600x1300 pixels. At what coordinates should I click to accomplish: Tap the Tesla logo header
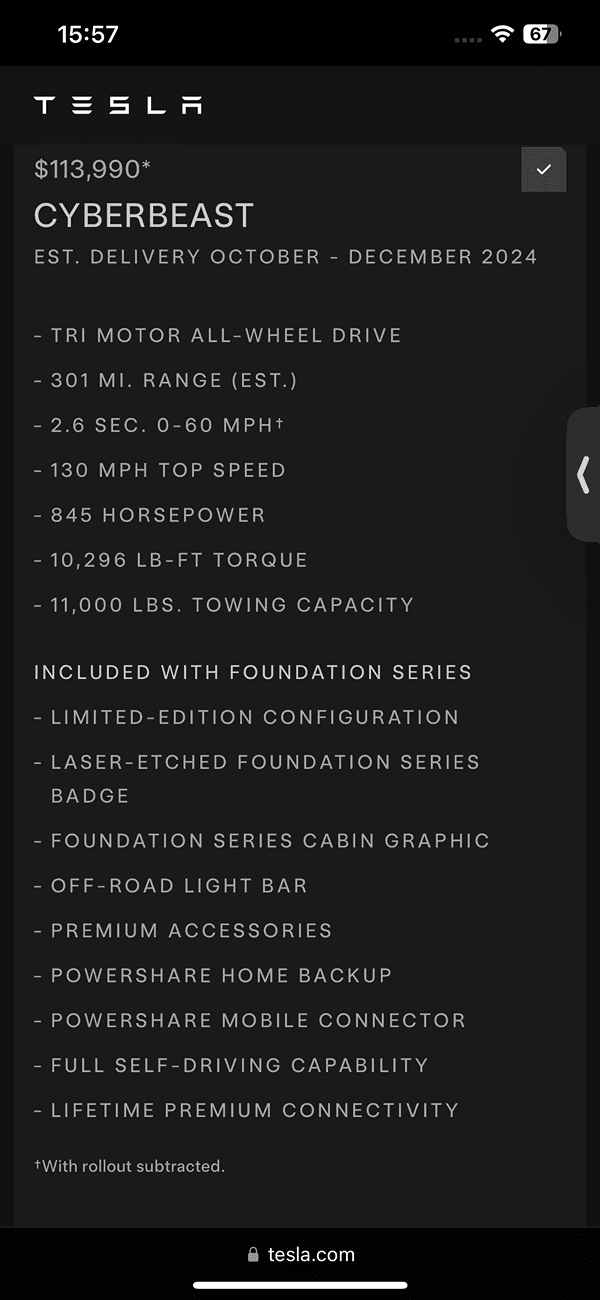(x=118, y=105)
